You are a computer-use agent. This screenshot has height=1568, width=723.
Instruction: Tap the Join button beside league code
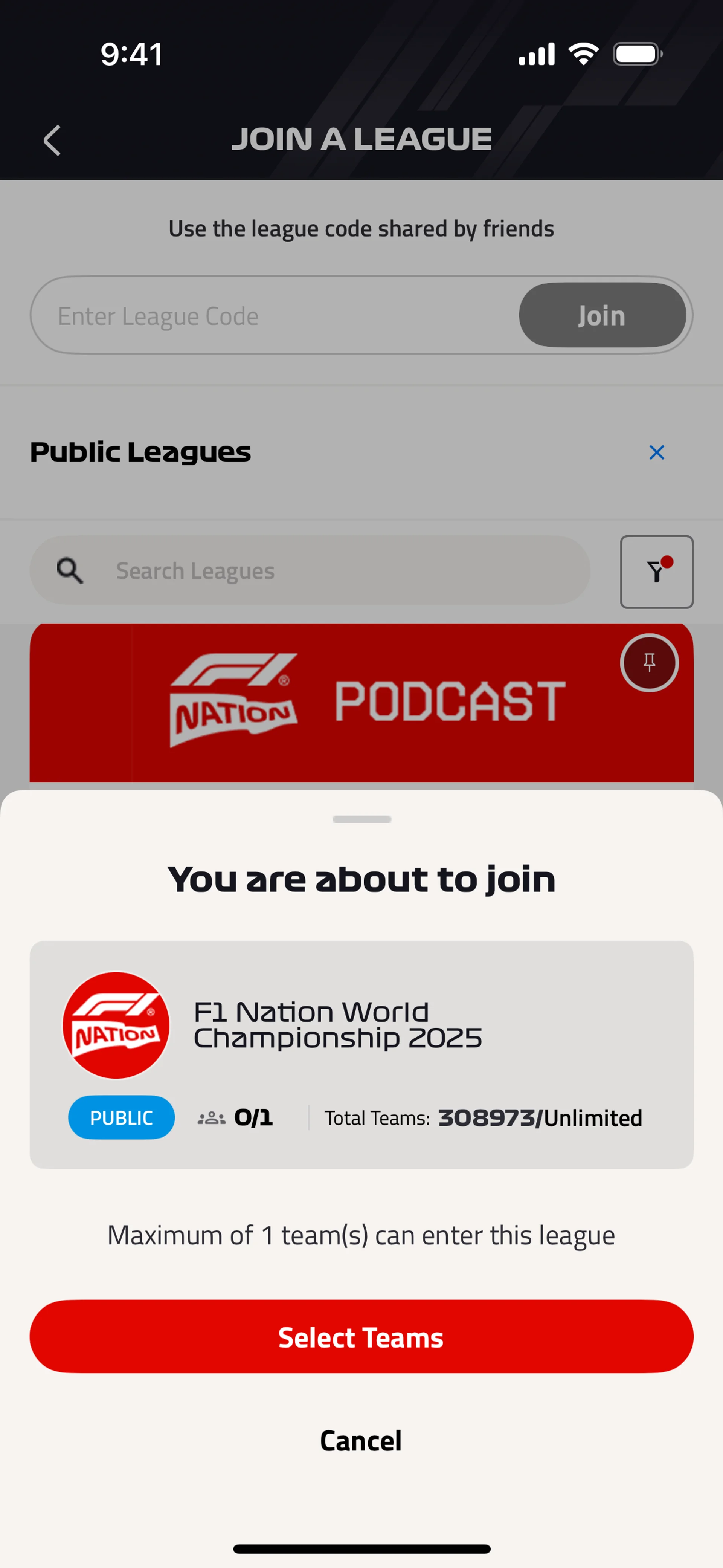click(x=602, y=316)
